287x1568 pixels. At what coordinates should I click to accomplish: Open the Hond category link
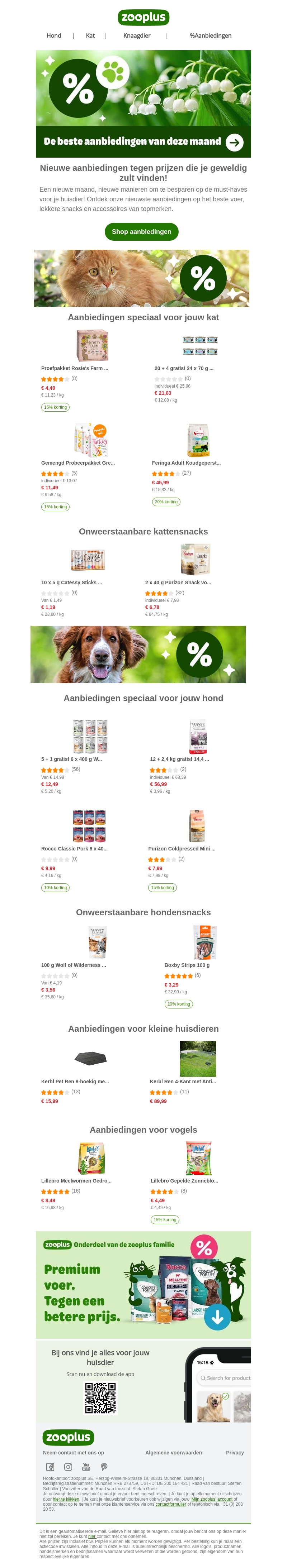click(x=53, y=36)
